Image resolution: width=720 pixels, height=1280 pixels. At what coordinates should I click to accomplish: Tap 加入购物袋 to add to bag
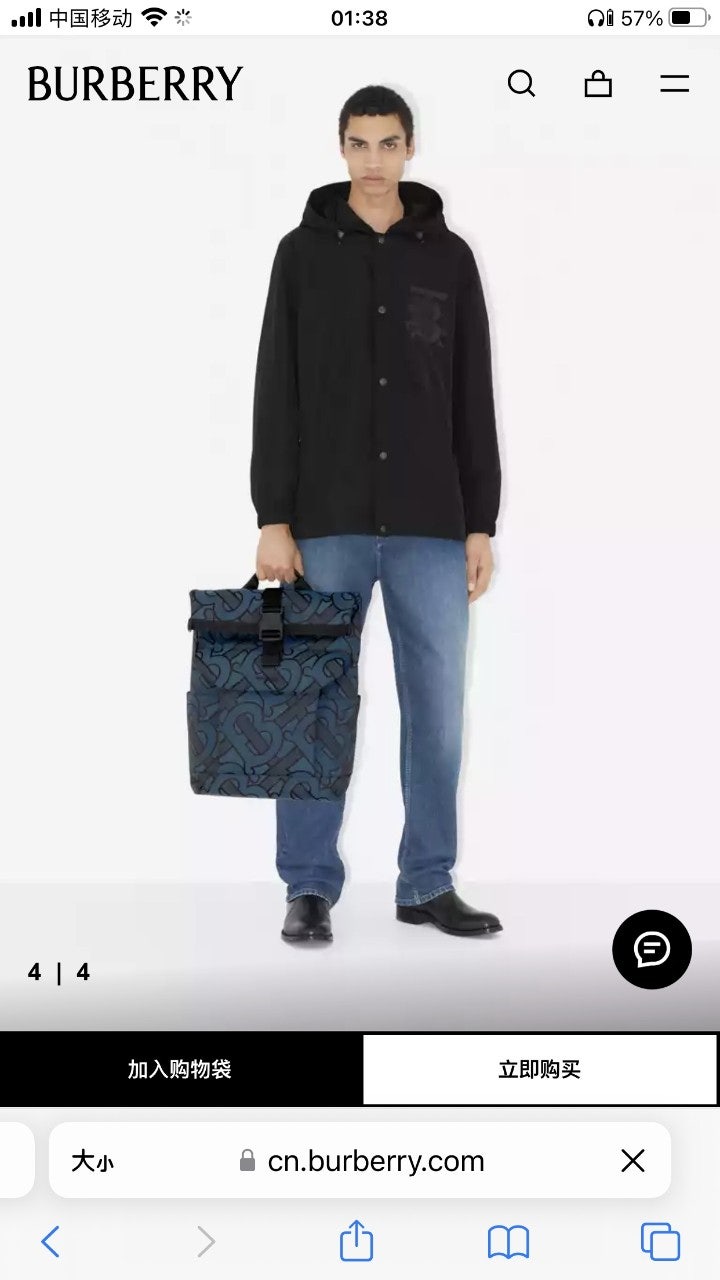click(x=180, y=1069)
